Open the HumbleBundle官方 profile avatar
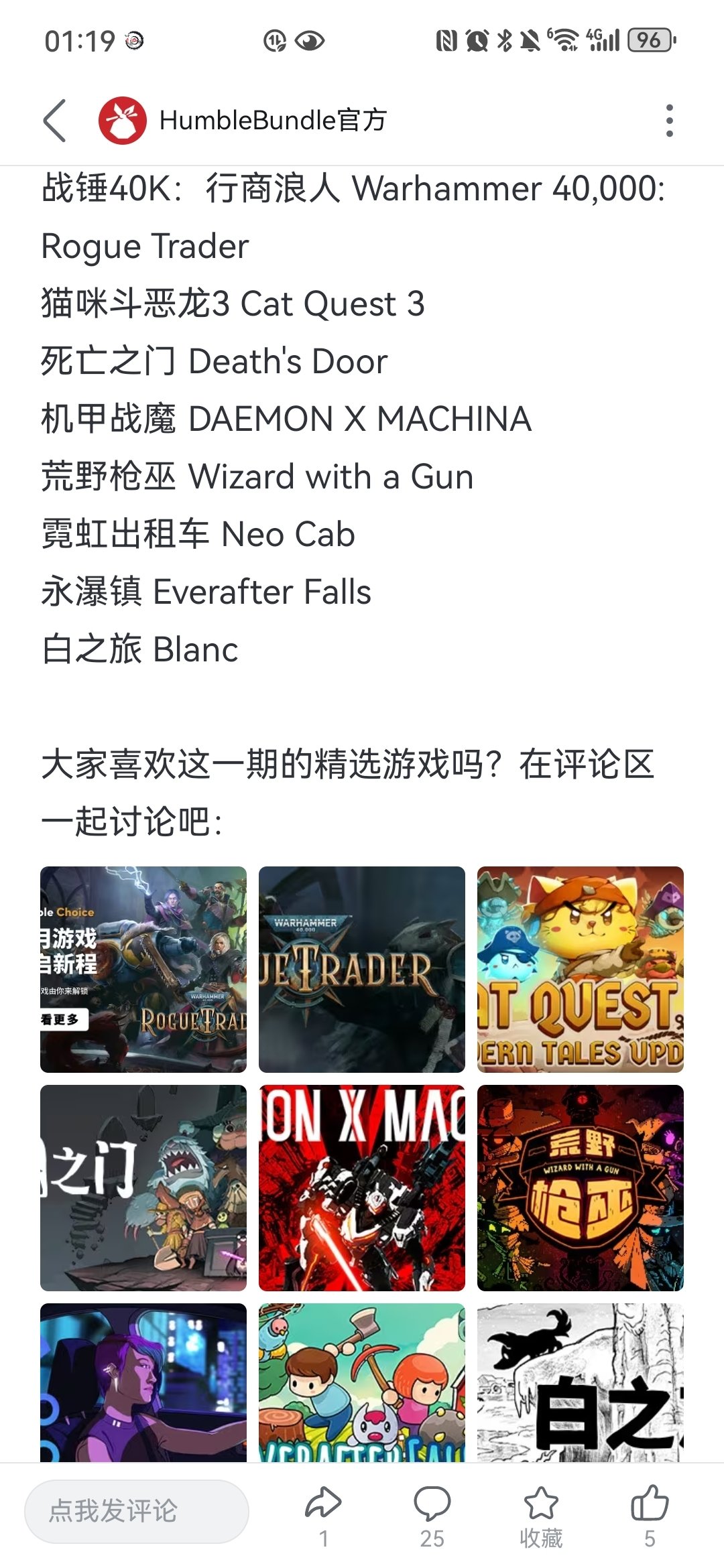 123,121
